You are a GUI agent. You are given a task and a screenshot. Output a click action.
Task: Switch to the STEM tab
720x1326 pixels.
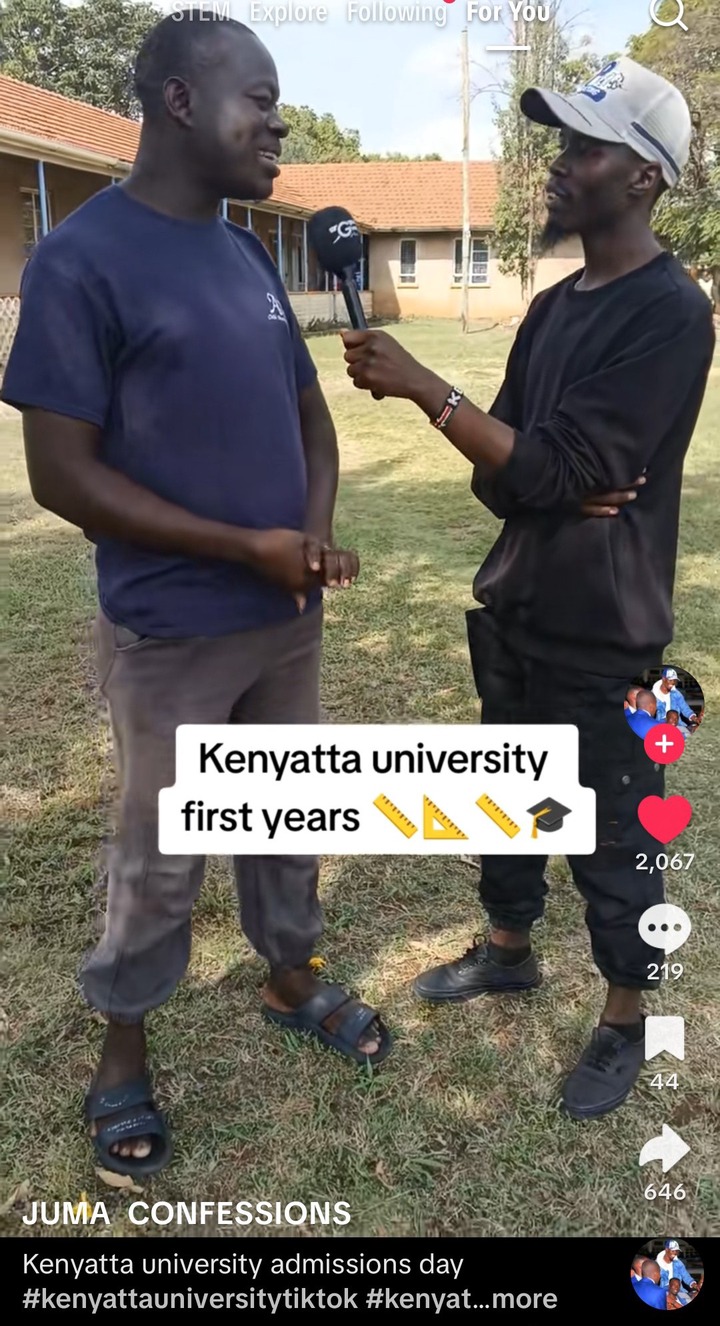coord(200,12)
